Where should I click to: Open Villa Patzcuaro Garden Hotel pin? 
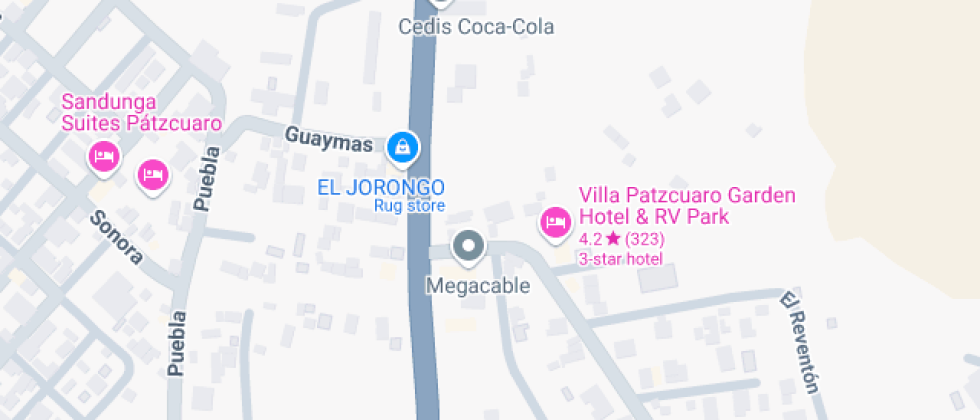555,222
